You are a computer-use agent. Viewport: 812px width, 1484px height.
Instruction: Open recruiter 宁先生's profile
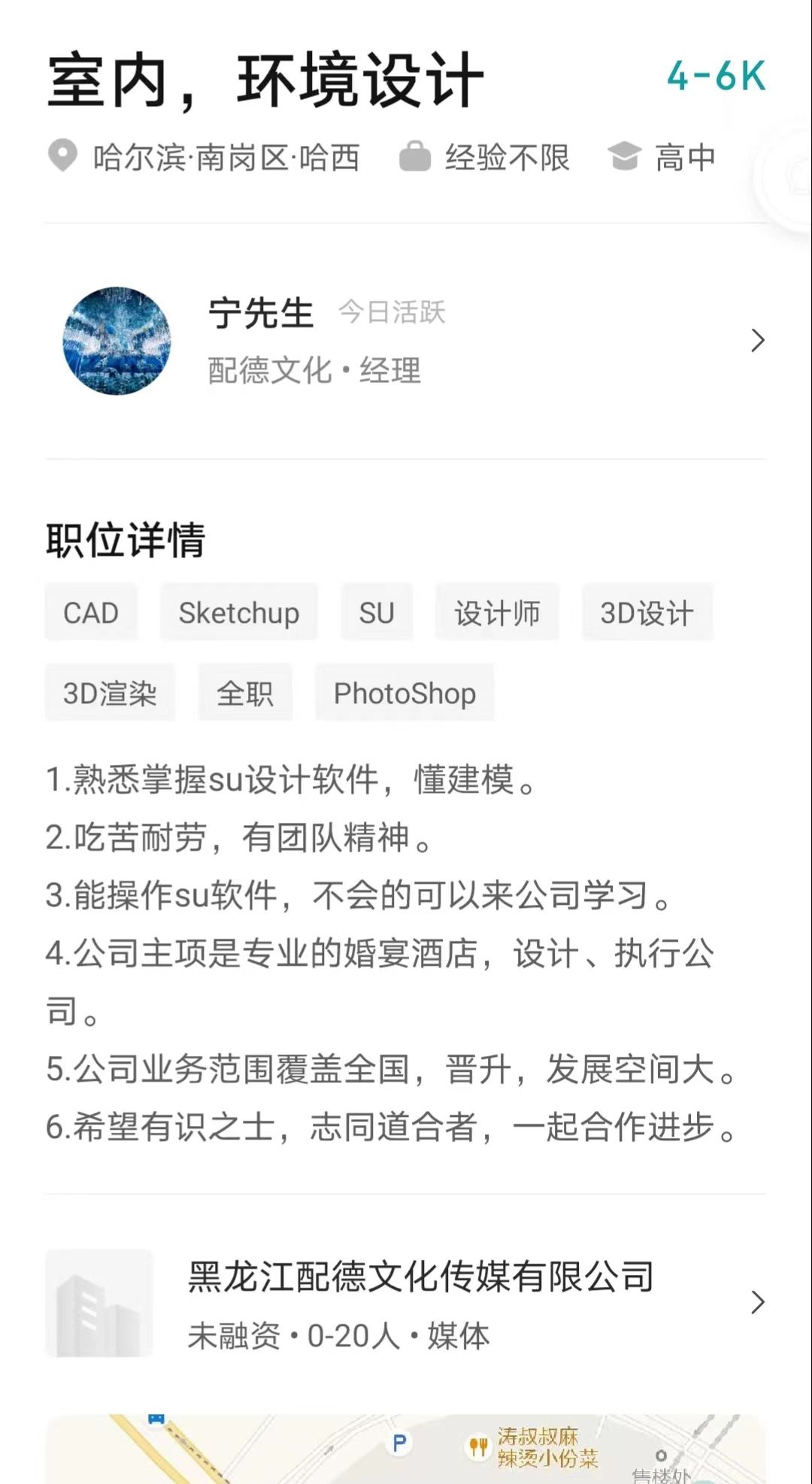(x=406, y=341)
